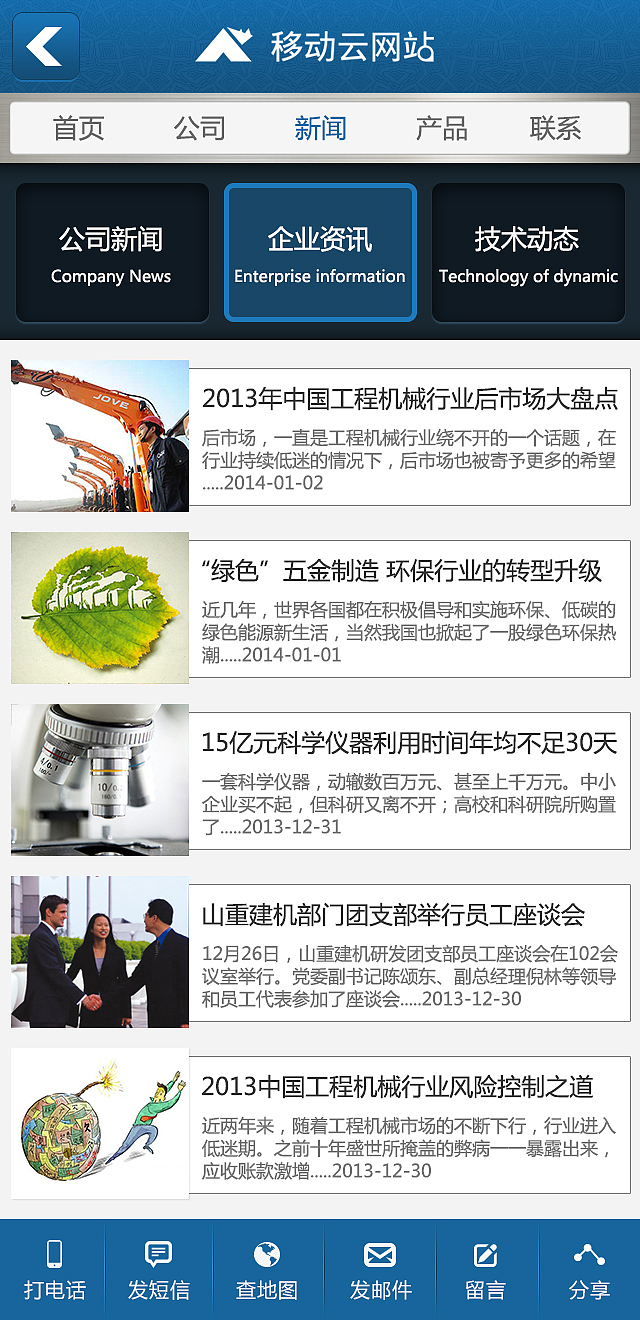This screenshot has width=640, height=1320.
Task: Open article 2013年中国工程机械行业后市场大盘点
Action: click(320, 436)
